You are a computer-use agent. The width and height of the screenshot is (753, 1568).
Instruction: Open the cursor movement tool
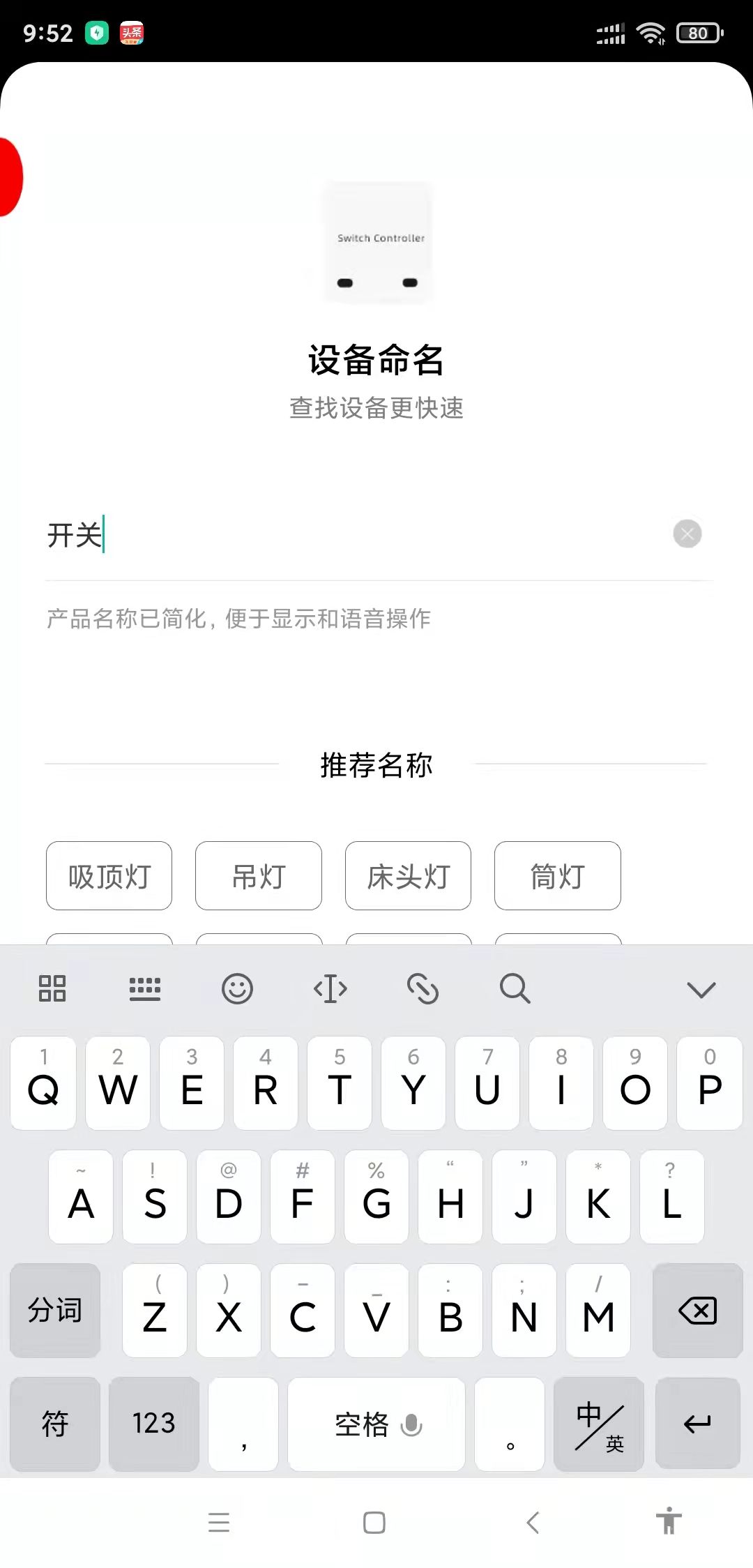point(330,988)
